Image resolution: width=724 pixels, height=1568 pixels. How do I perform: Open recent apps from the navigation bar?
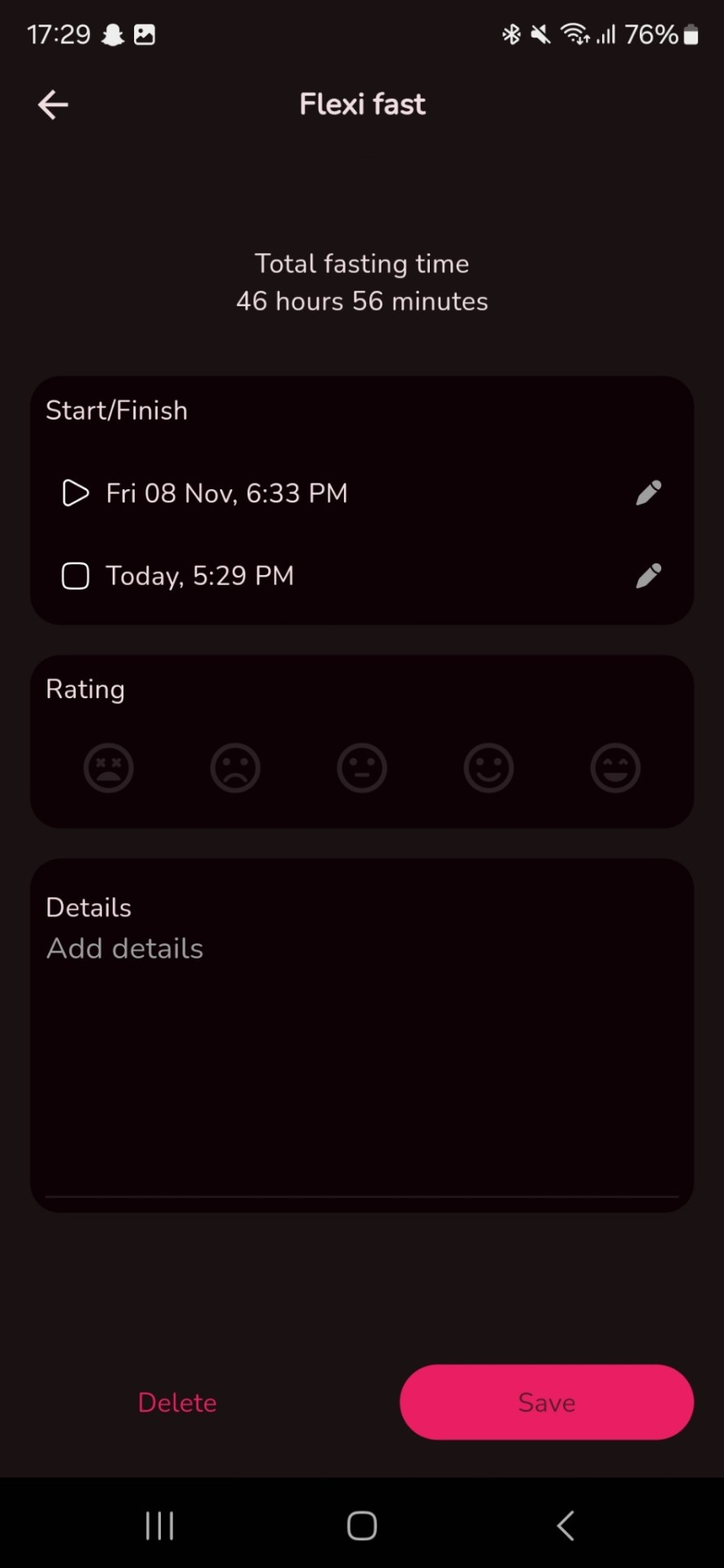tap(159, 1526)
